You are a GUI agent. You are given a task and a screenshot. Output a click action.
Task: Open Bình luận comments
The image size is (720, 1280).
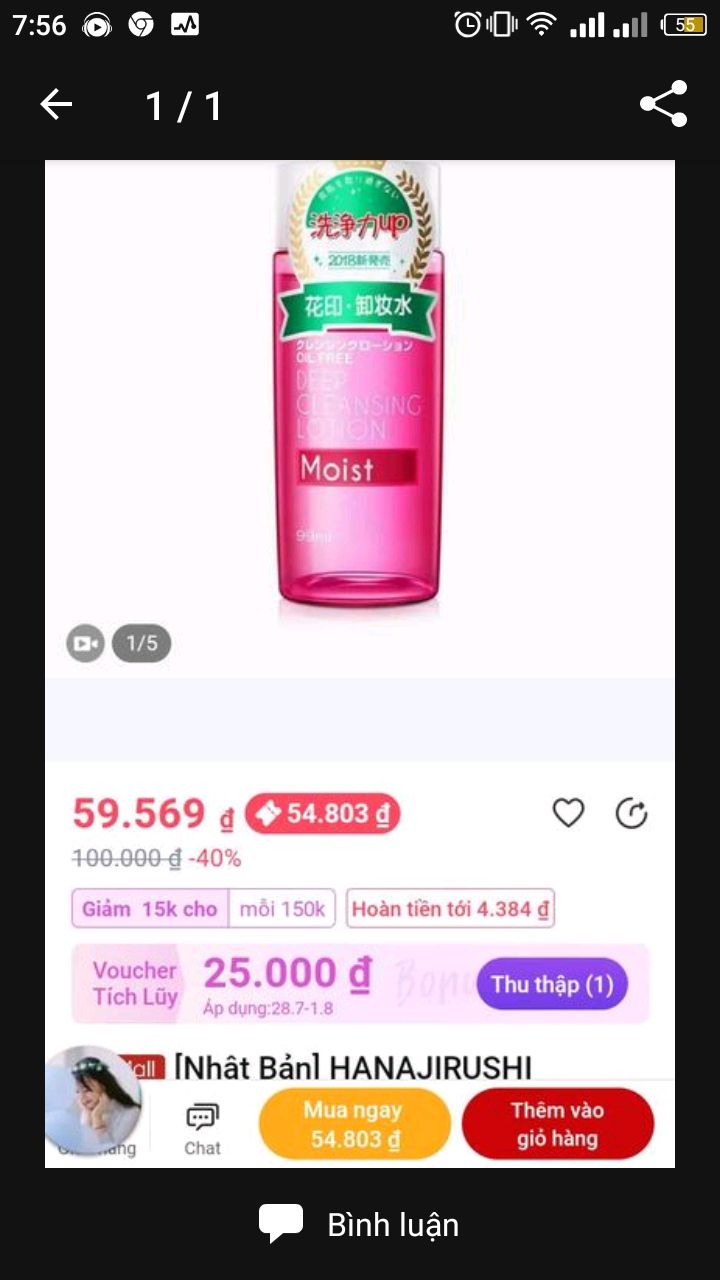(360, 1224)
